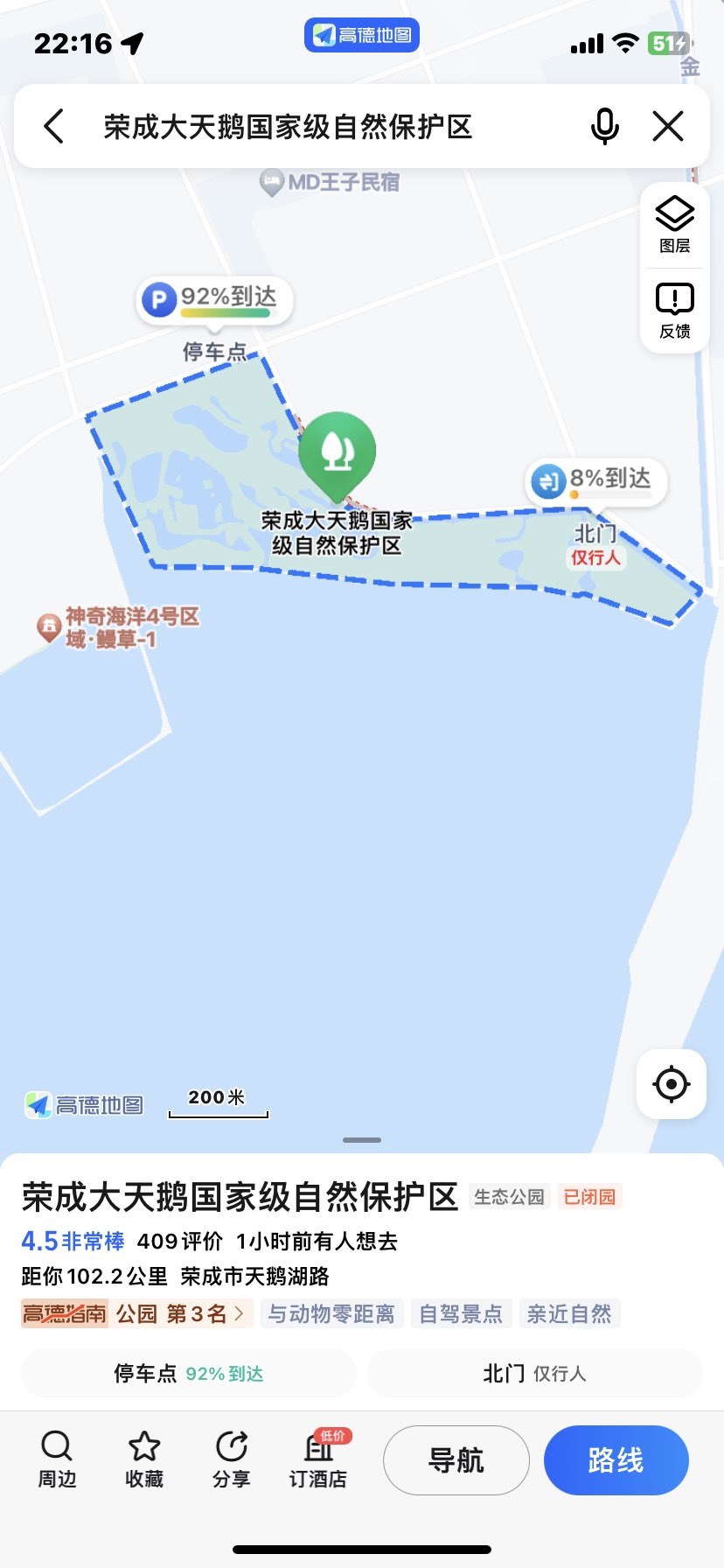The width and height of the screenshot is (724, 1568).
Task: Start 导航 navigation
Action: [456, 1460]
